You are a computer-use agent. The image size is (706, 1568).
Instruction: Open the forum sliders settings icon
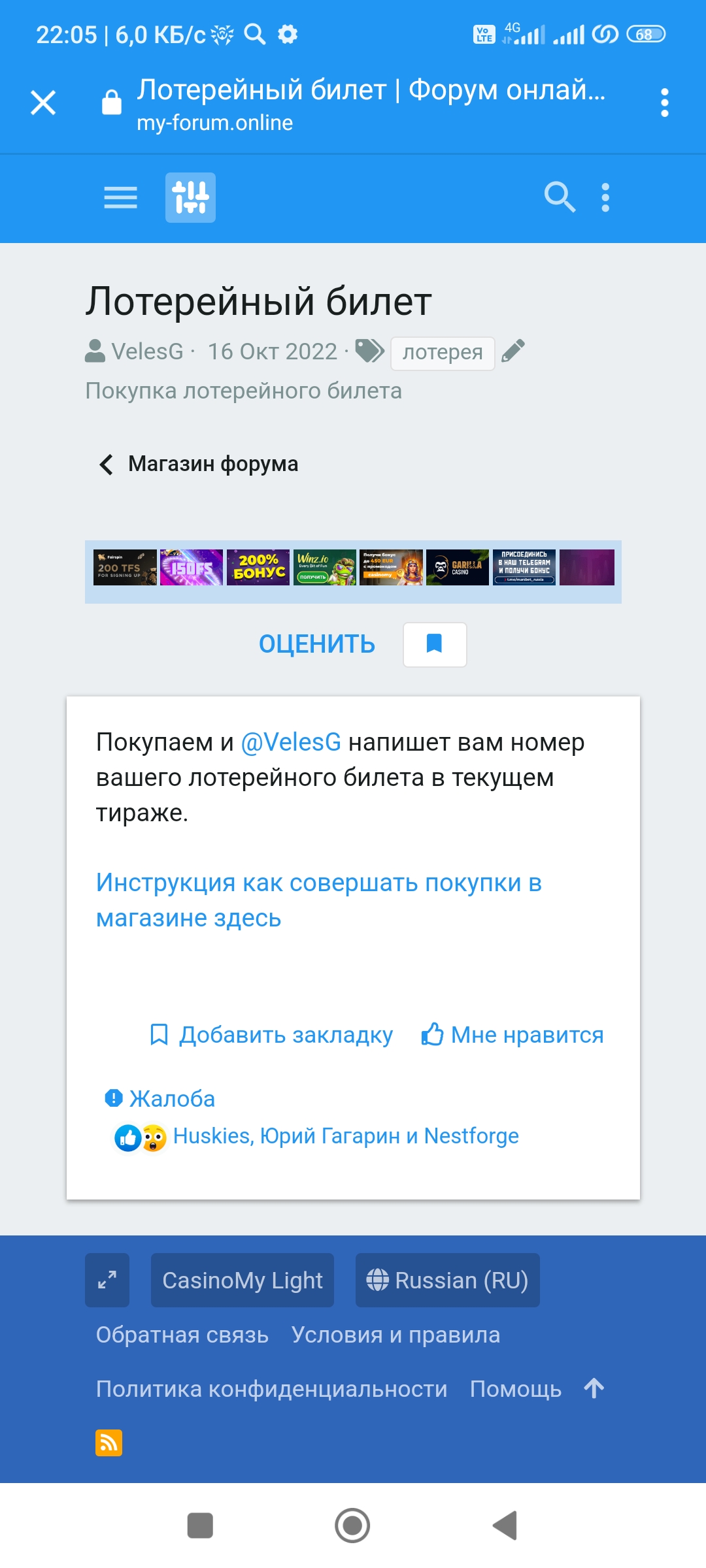coord(190,197)
